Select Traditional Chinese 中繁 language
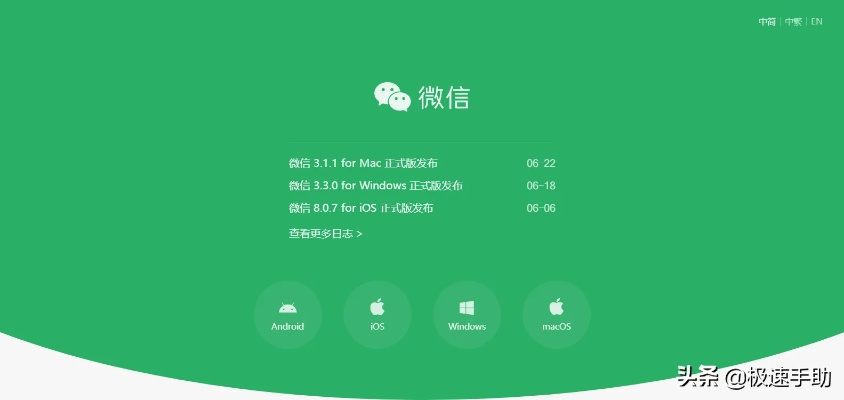The height and width of the screenshot is (400, 844). click(793, 21)
